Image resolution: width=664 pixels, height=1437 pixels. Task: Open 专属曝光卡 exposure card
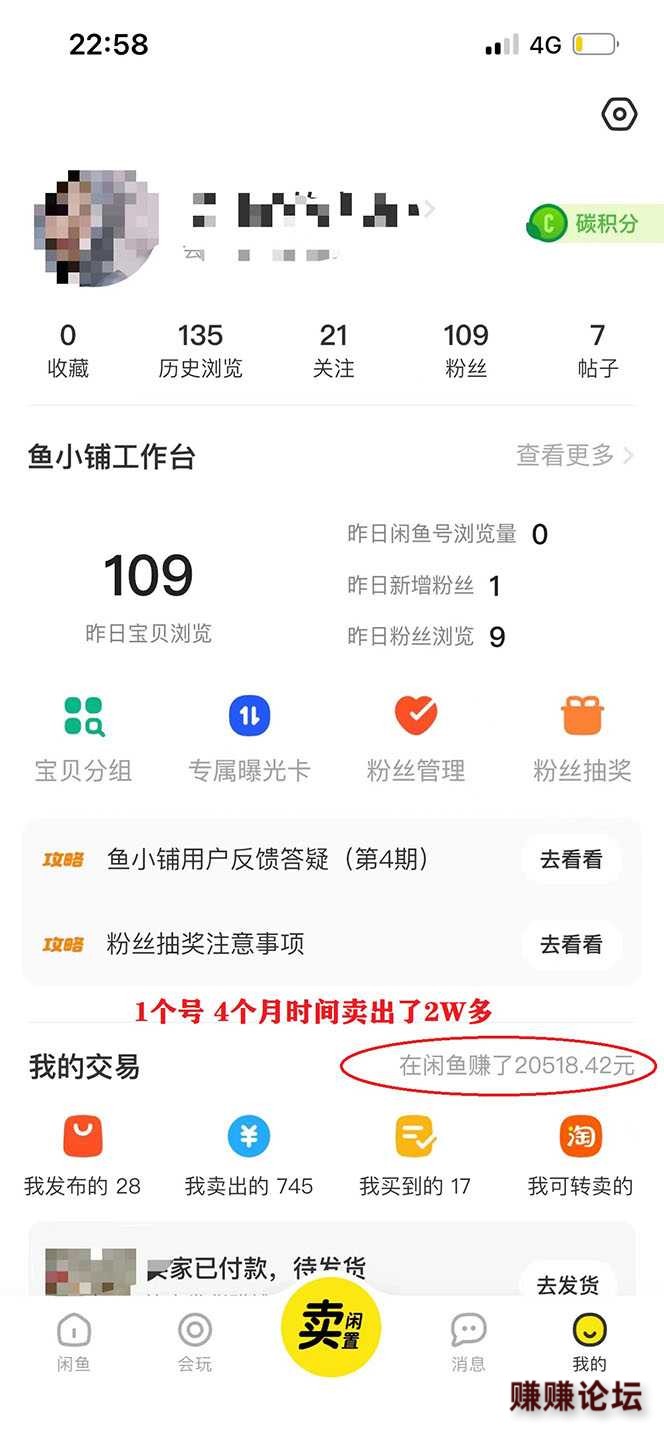click(x=249, y=738)
